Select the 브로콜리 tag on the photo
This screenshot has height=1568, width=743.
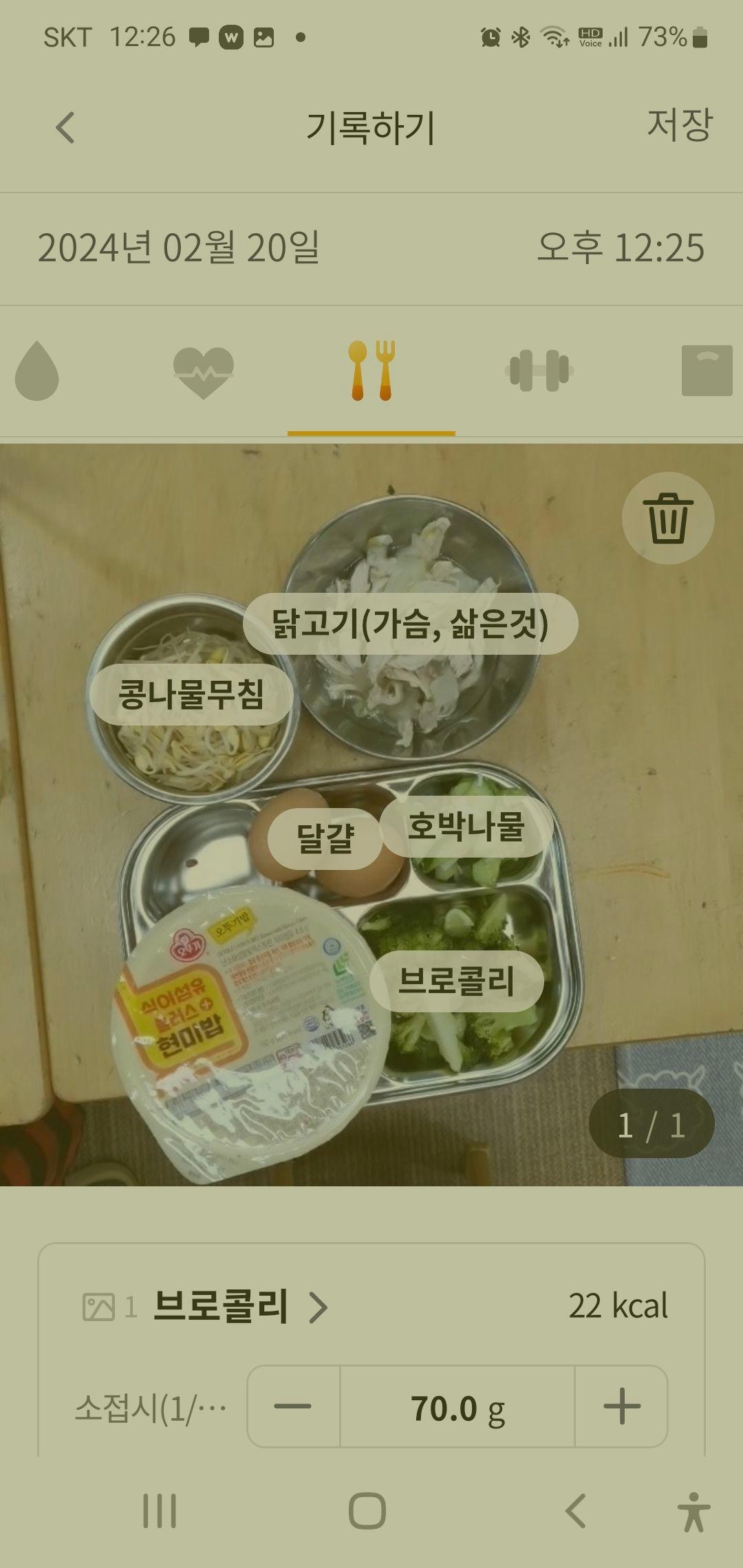[x=456, y=981]
